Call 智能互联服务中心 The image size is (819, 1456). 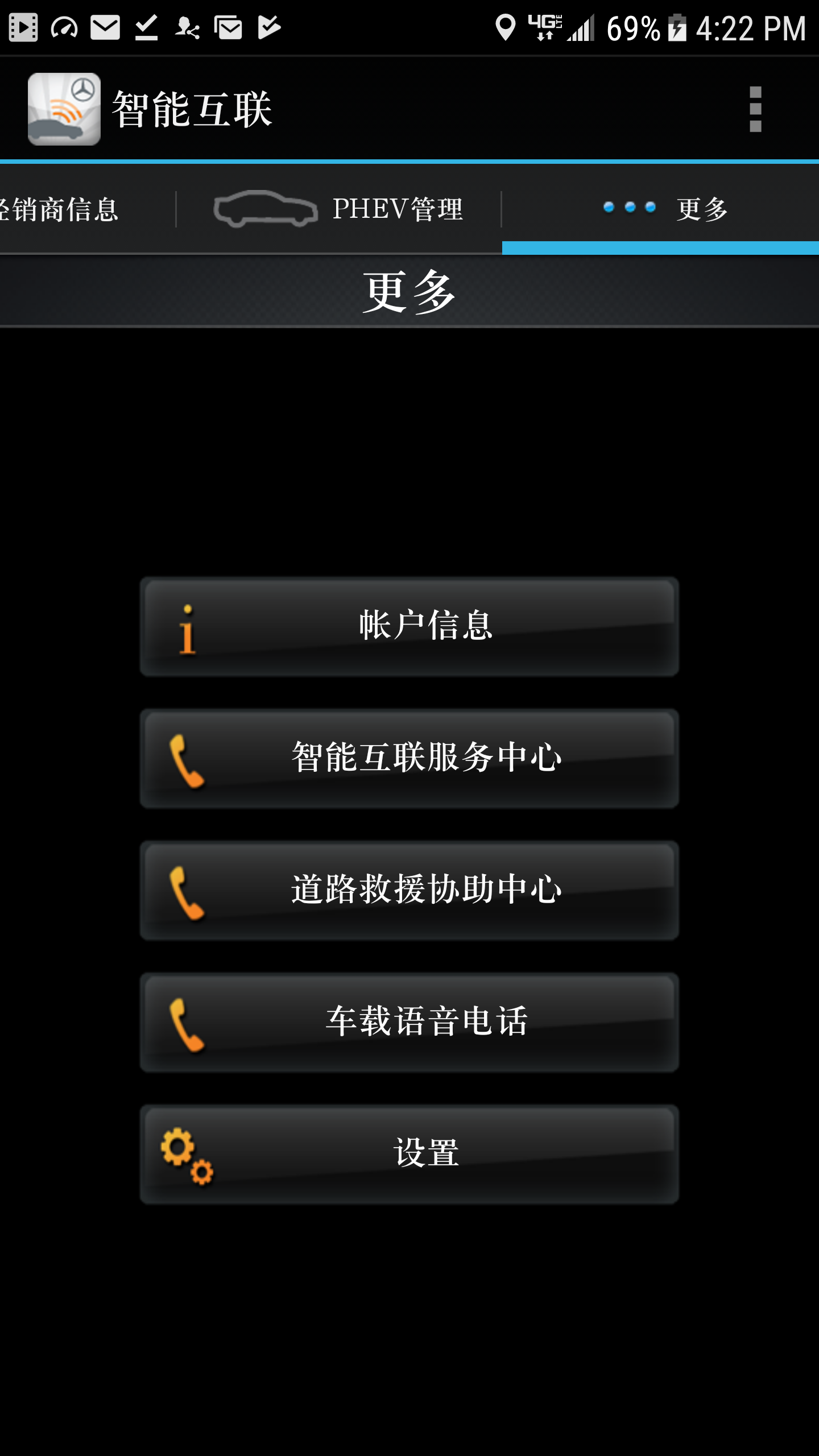[x=409, y=758]
